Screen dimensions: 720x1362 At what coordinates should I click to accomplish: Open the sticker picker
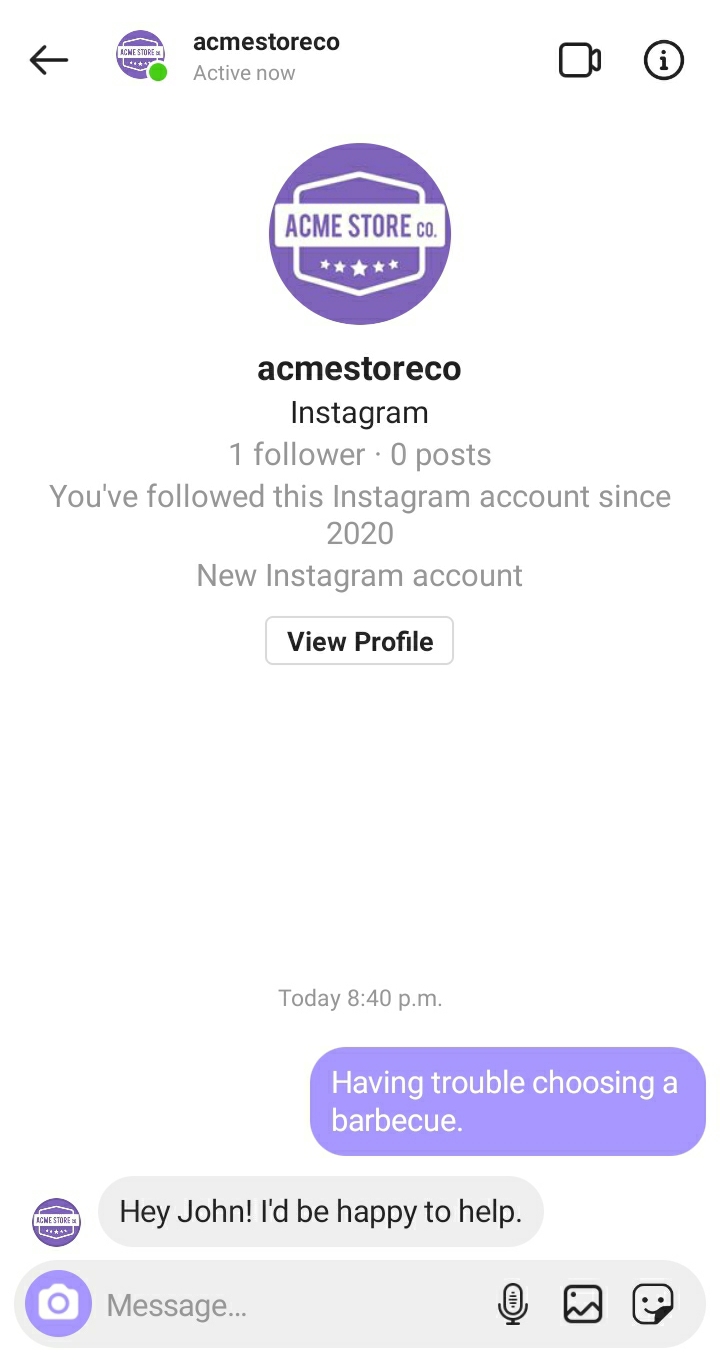point(653,1304)
